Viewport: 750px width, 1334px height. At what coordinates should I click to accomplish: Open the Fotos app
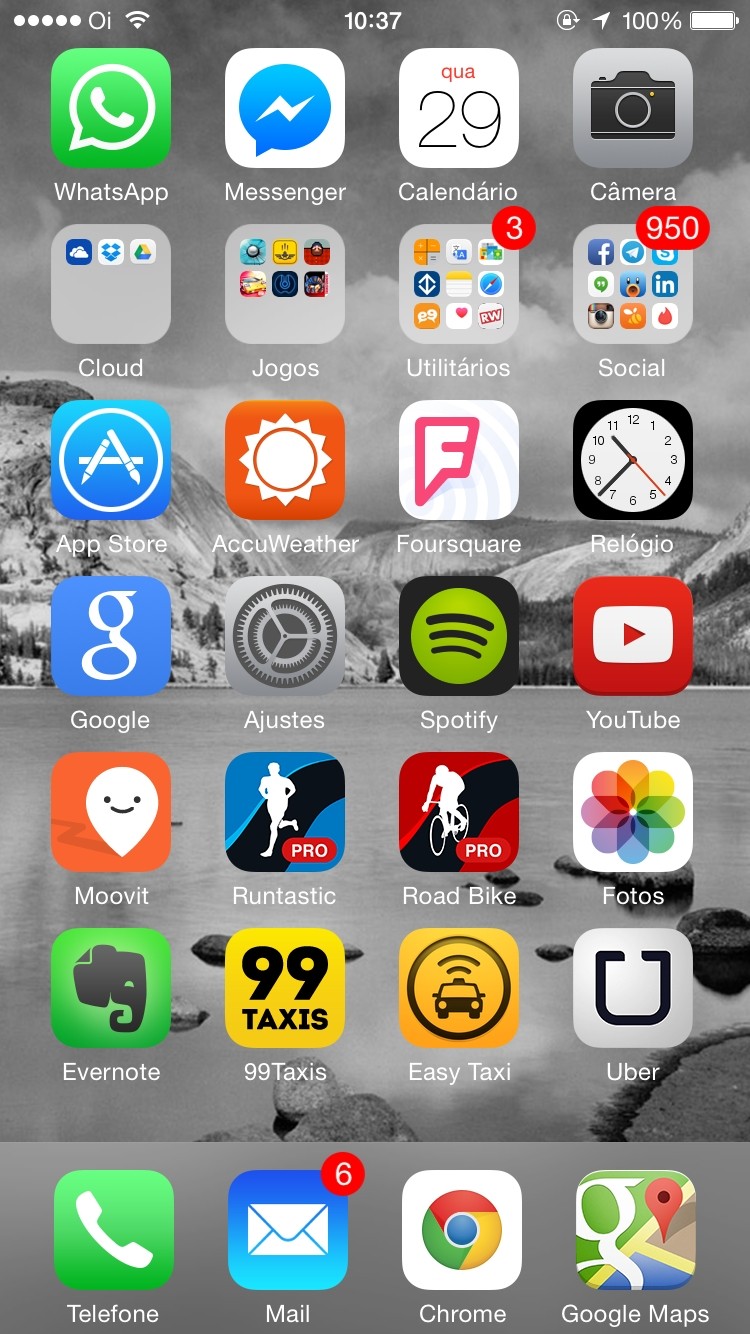633,812
